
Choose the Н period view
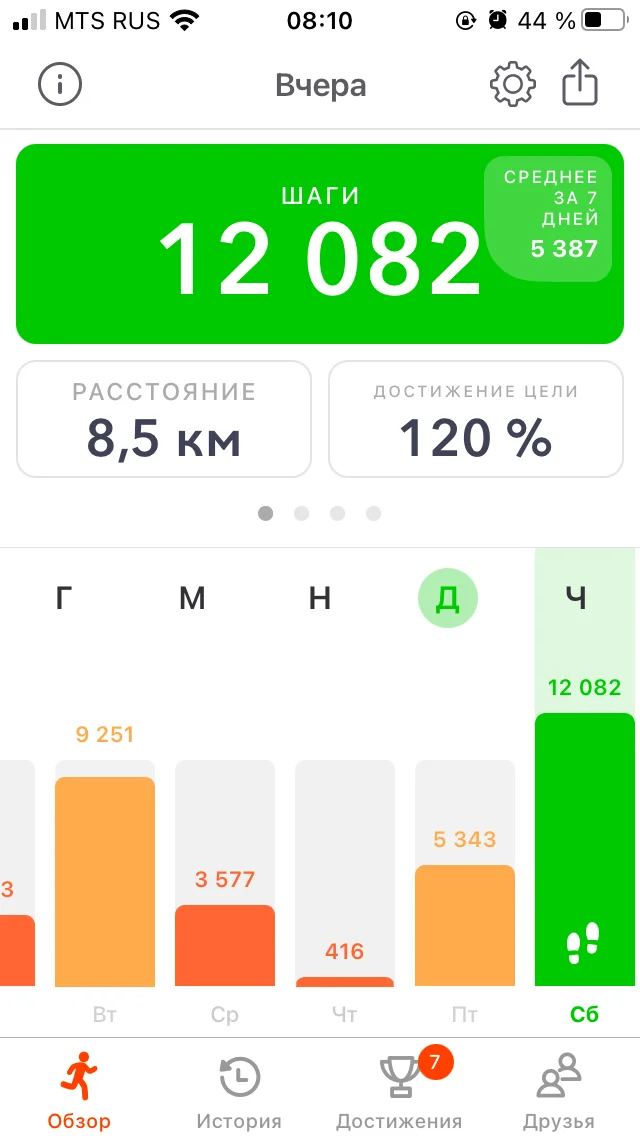[320, 599]
